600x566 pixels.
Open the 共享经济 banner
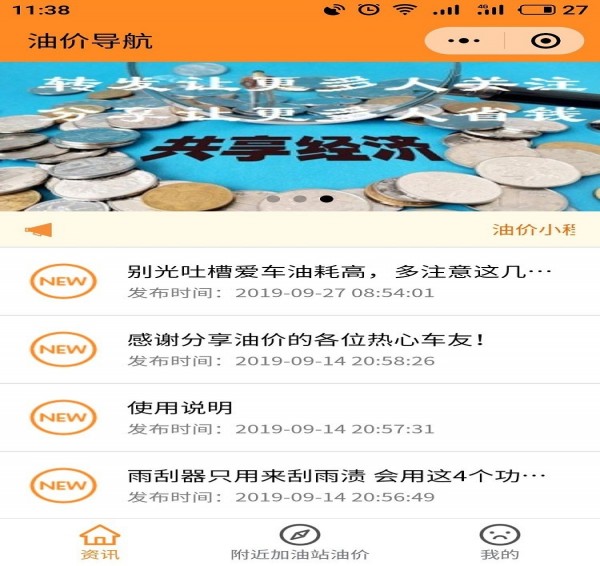pyautogui.click(x=300, y=138)
